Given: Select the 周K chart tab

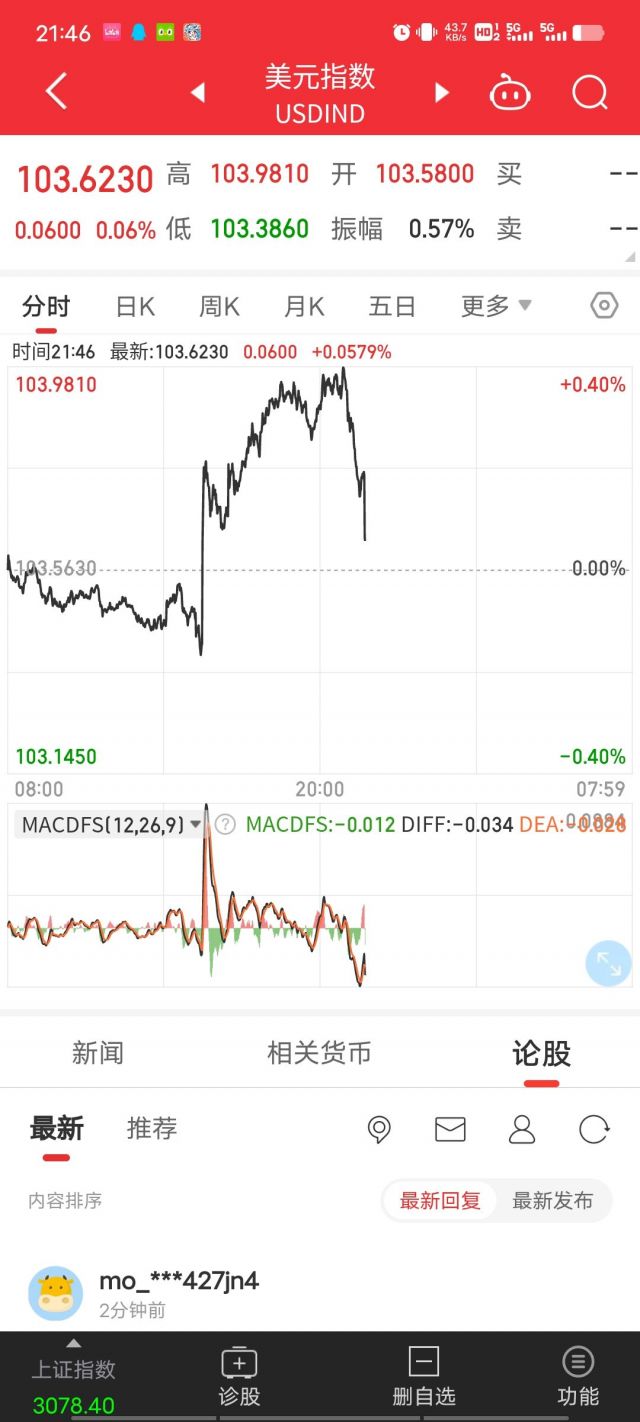Looking at the screenshot, I should tap(219, 306).
